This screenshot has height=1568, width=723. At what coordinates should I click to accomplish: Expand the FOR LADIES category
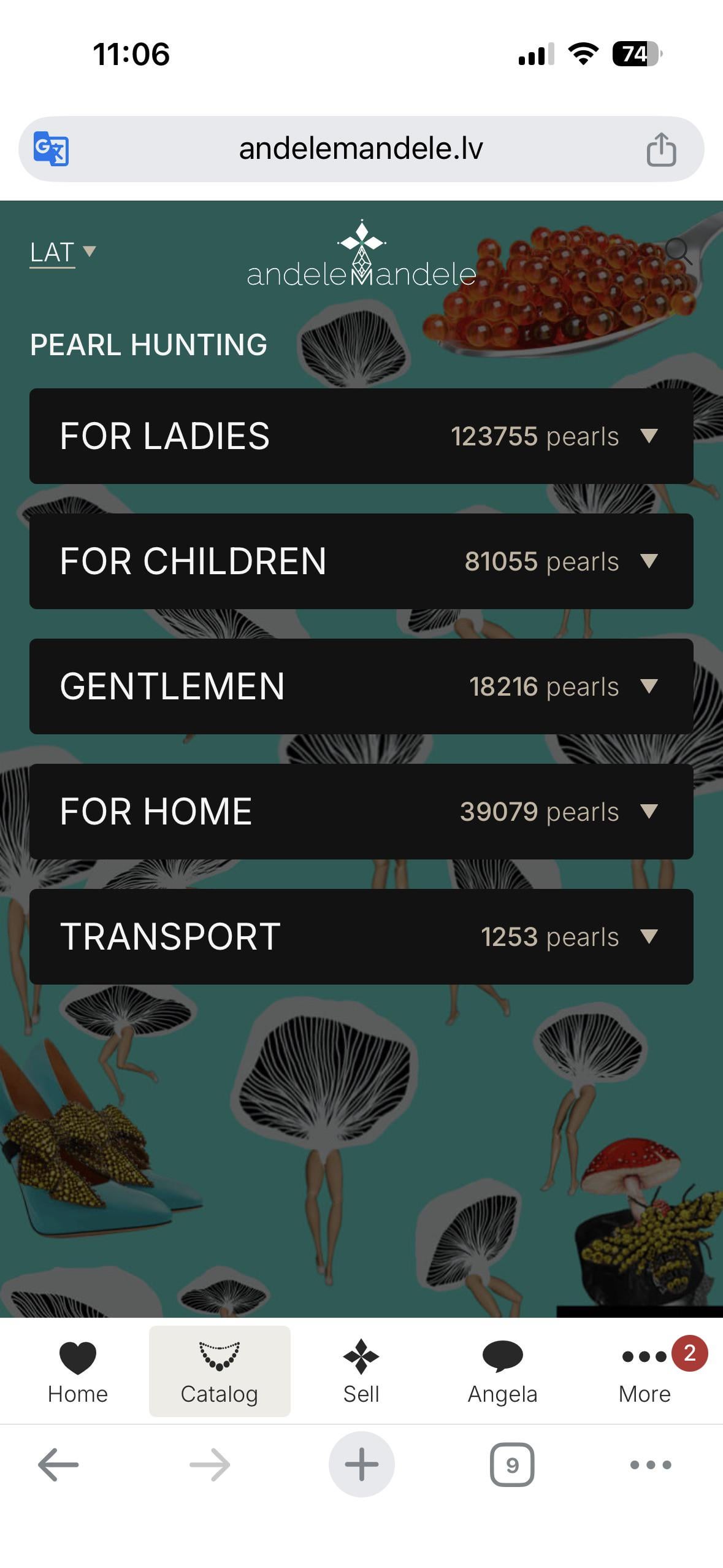[x=361, y=436]
